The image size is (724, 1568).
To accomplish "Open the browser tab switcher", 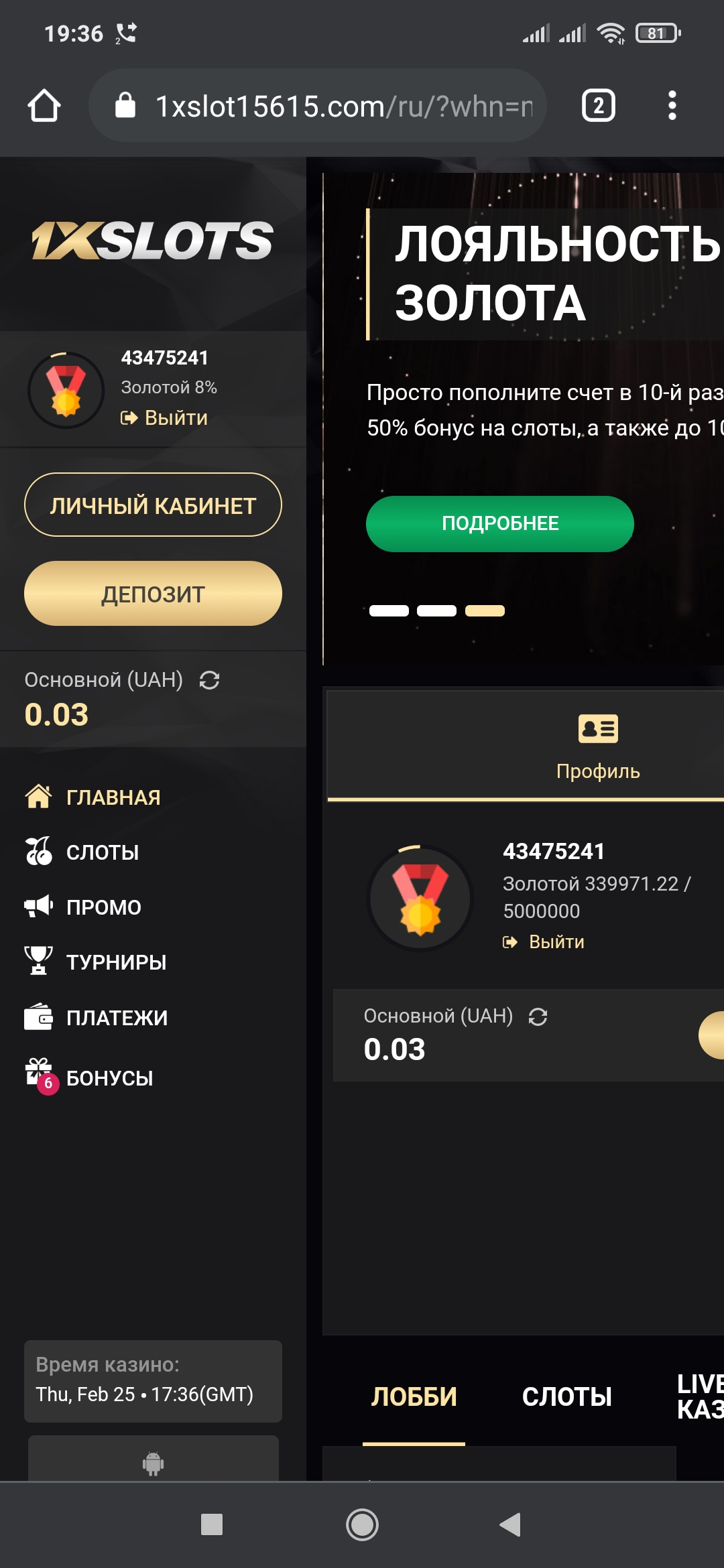I will click(598, 106).
